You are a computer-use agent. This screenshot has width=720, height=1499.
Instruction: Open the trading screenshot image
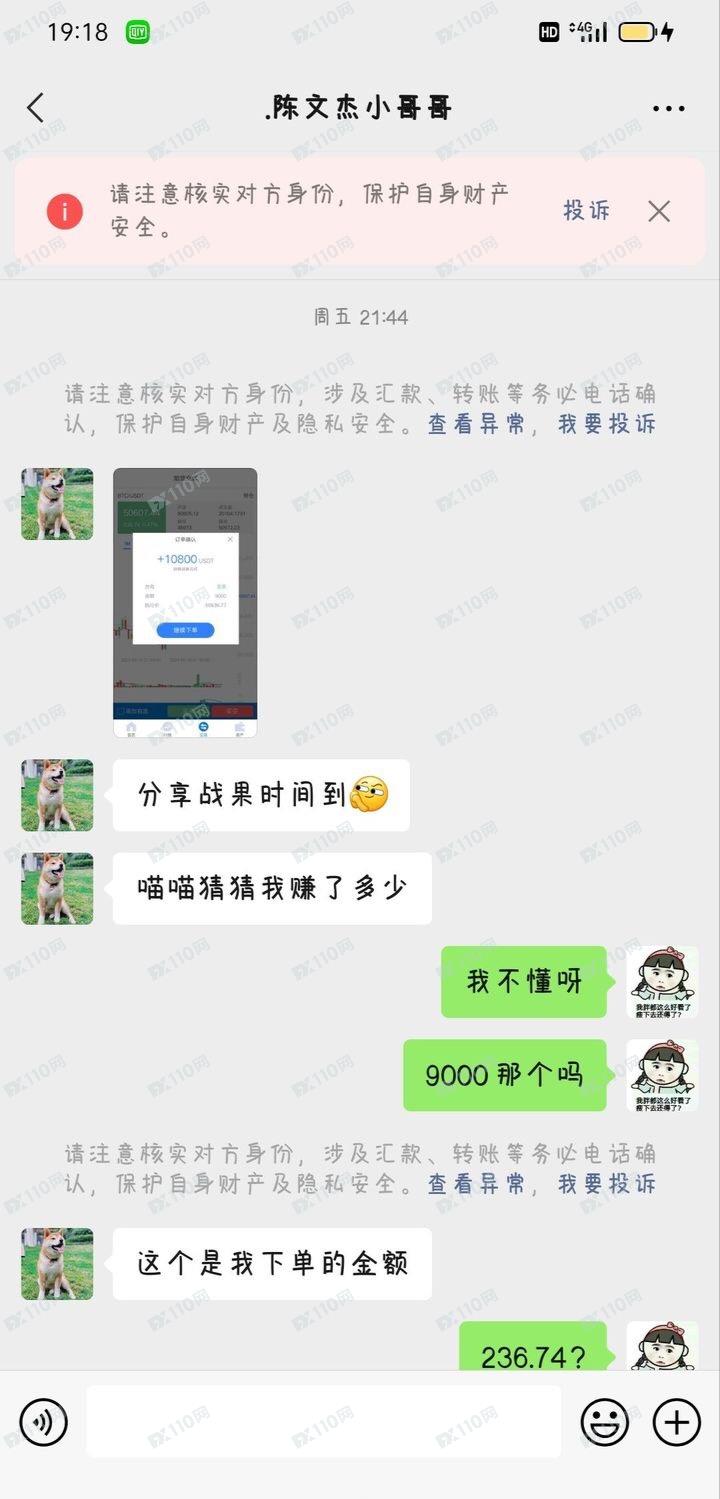coord(185,602)
